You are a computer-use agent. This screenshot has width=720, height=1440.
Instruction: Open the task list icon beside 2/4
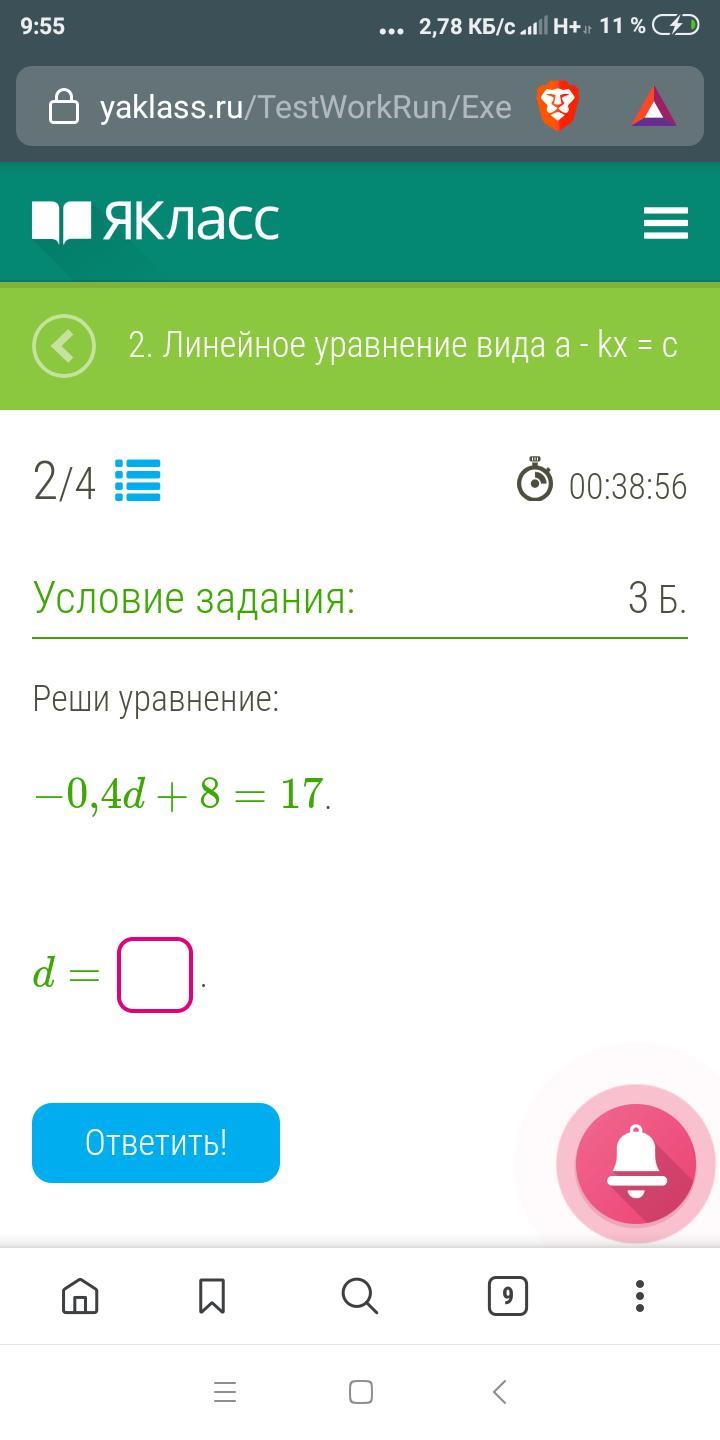(x=138, y=481)
